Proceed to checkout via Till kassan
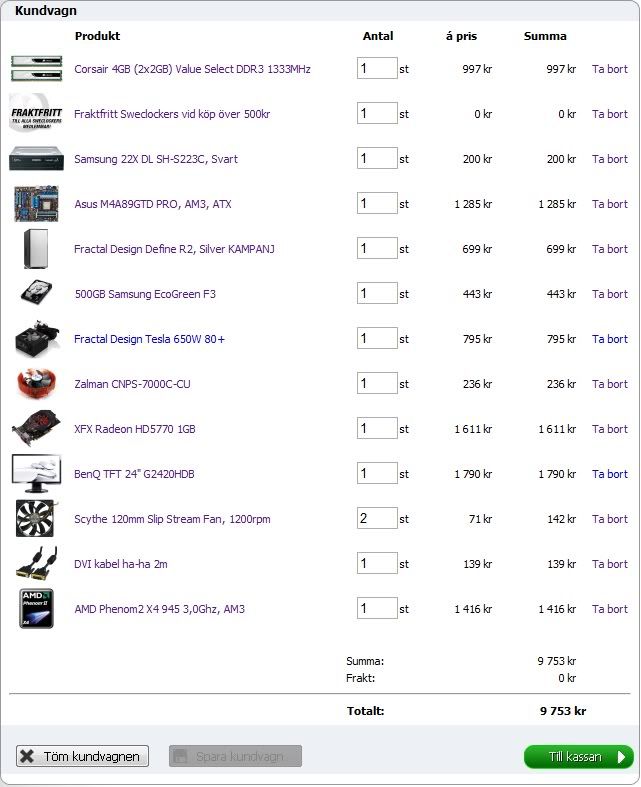 point(578,757)
